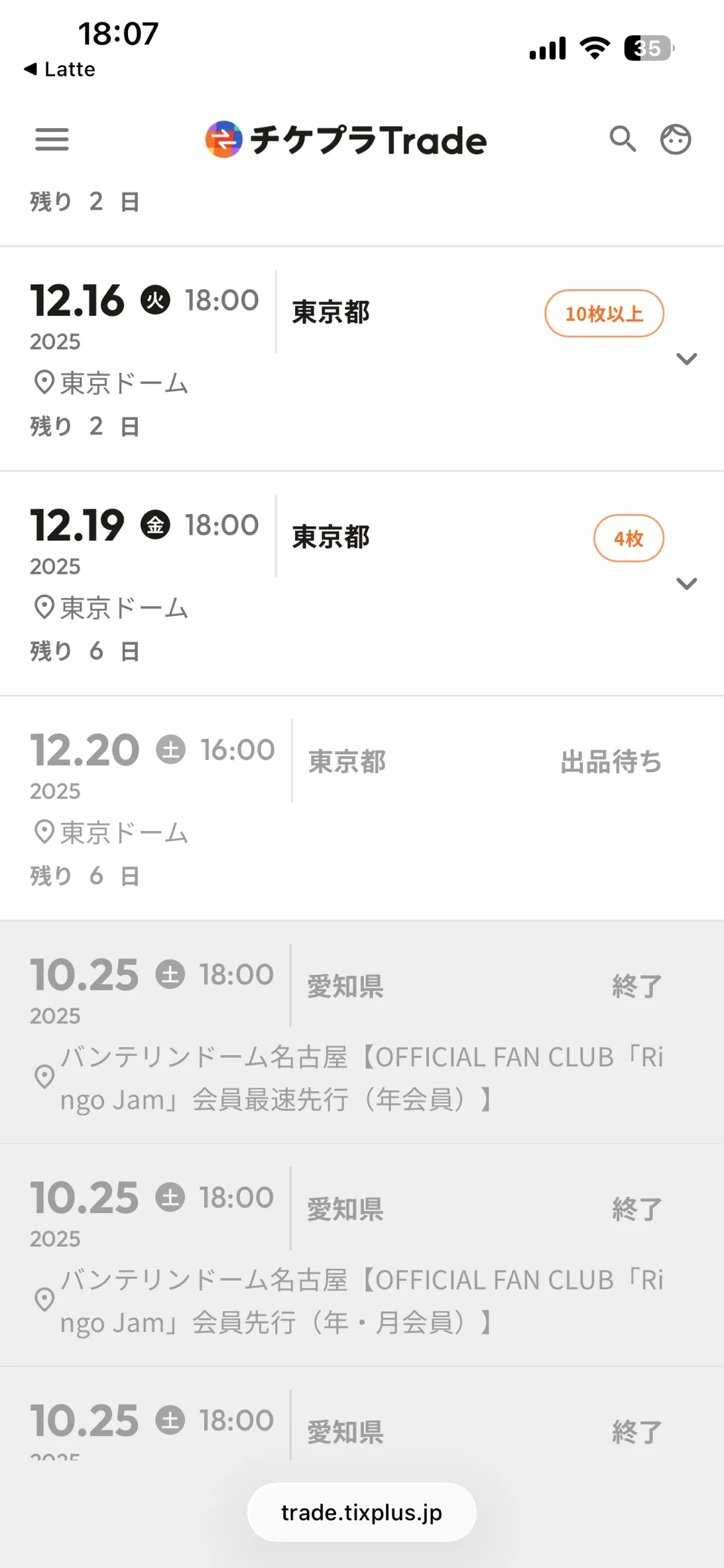Go to the チケプラTrade home logo
Image resolution: width=724 pixels, height=1568 pixels.
(x=346, y=140)
